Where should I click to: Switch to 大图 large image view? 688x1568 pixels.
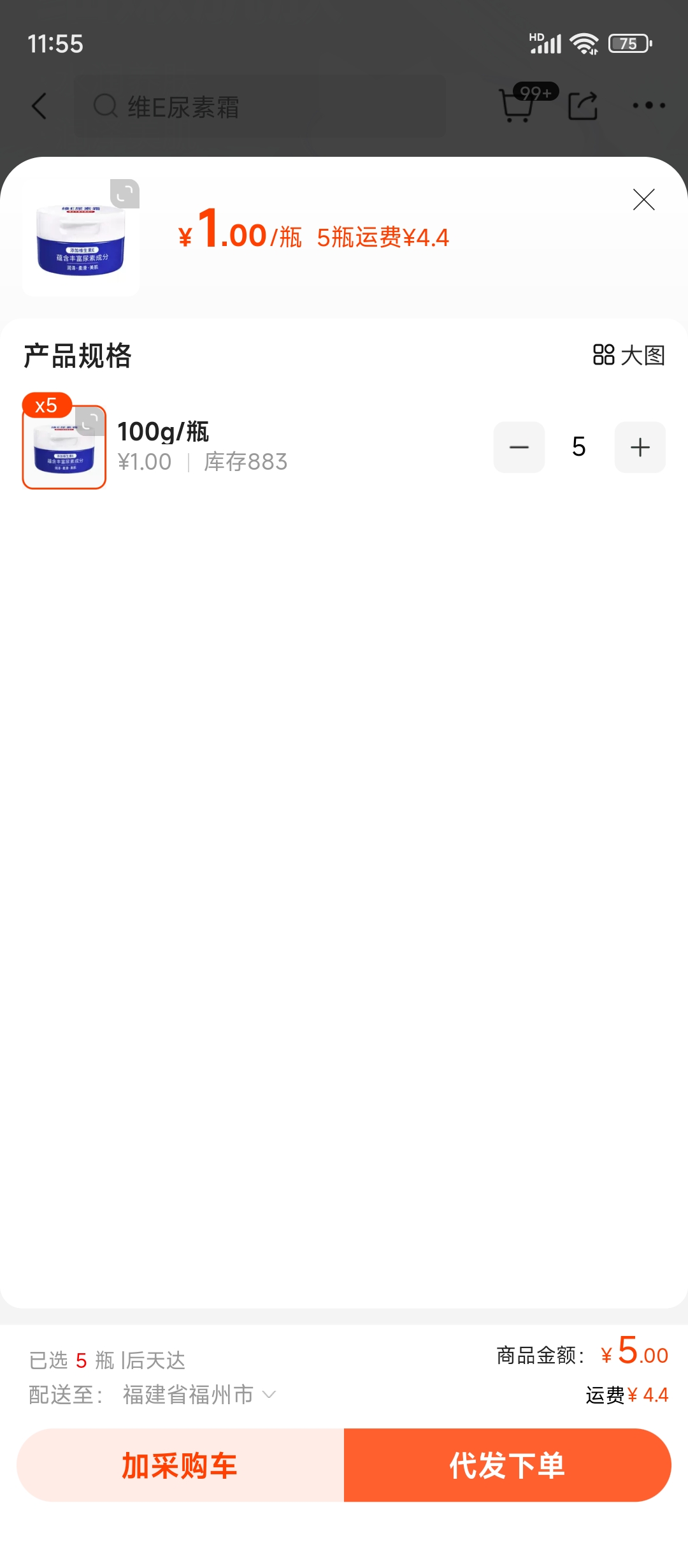coord(629,355)
